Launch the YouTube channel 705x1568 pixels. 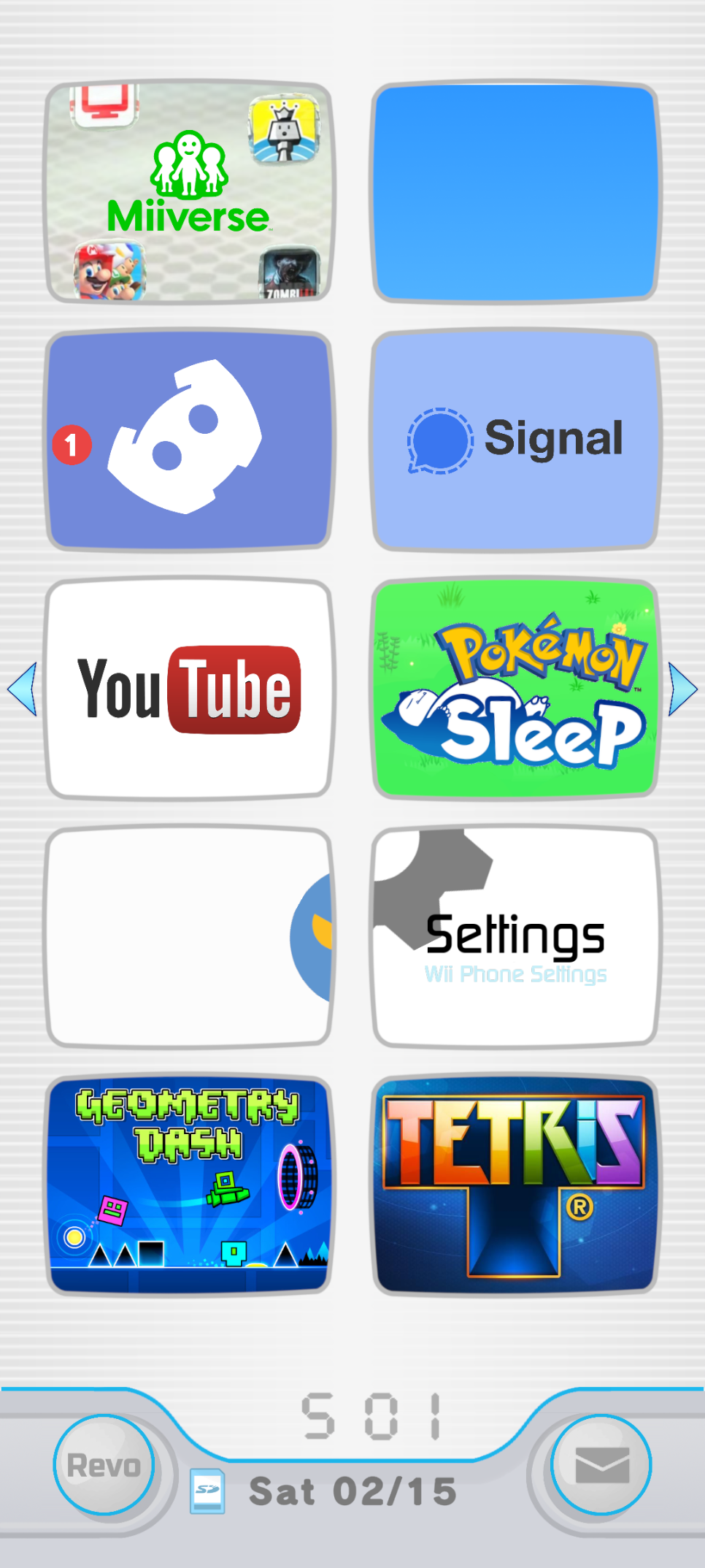[x=189, y=688]
